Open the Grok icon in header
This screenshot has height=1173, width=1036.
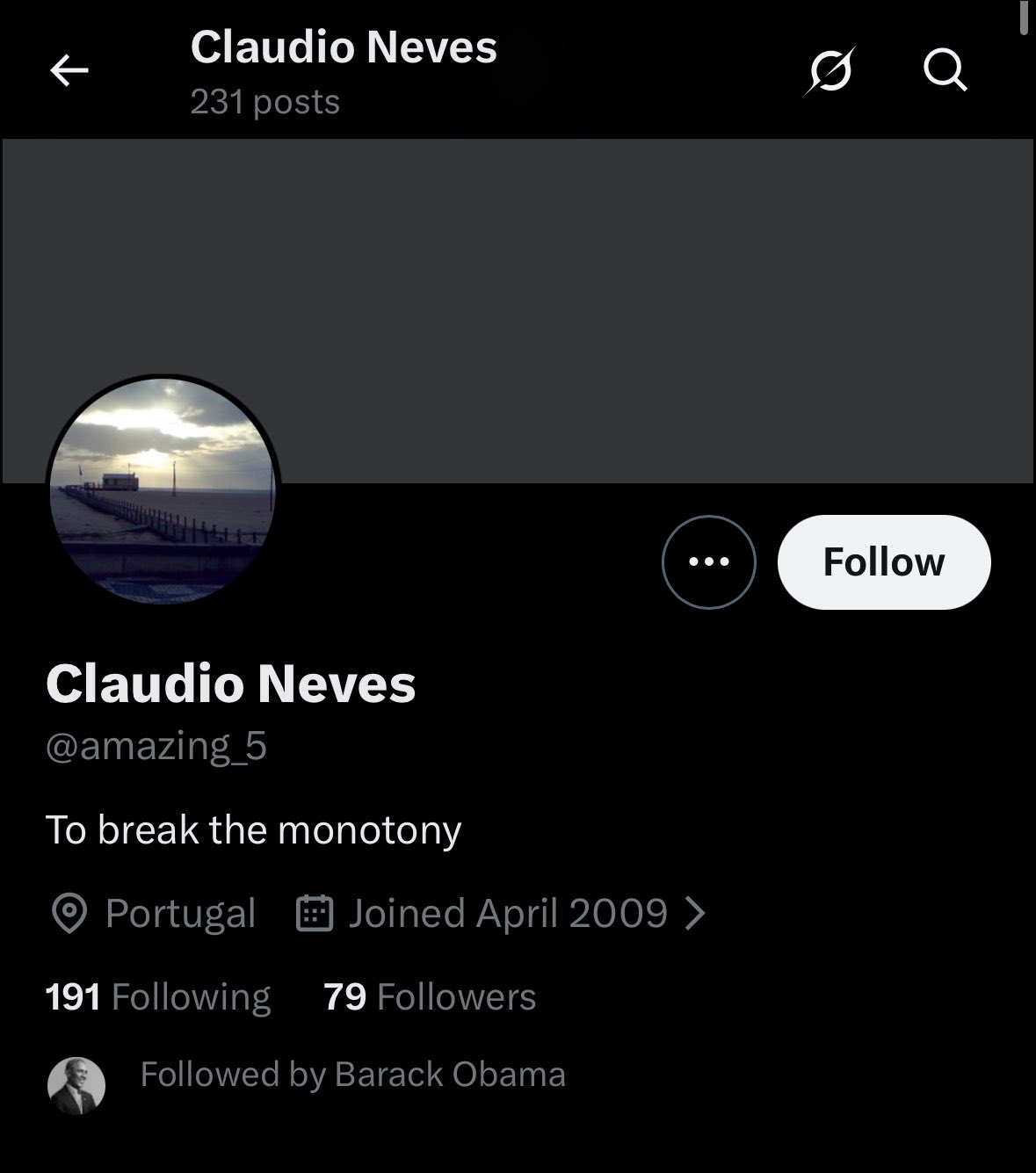tap(830, 70)
